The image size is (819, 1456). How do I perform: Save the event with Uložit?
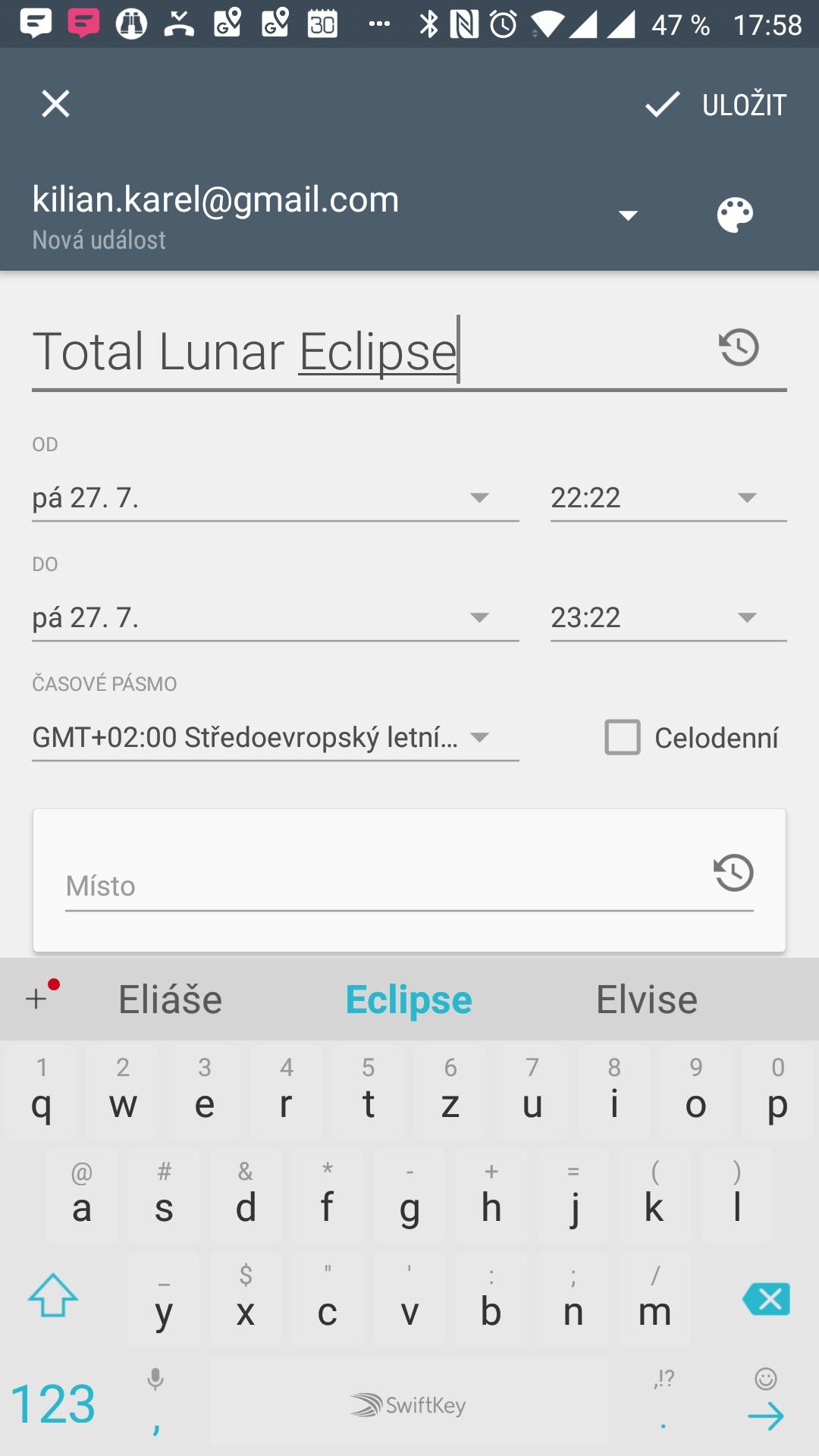715,105
